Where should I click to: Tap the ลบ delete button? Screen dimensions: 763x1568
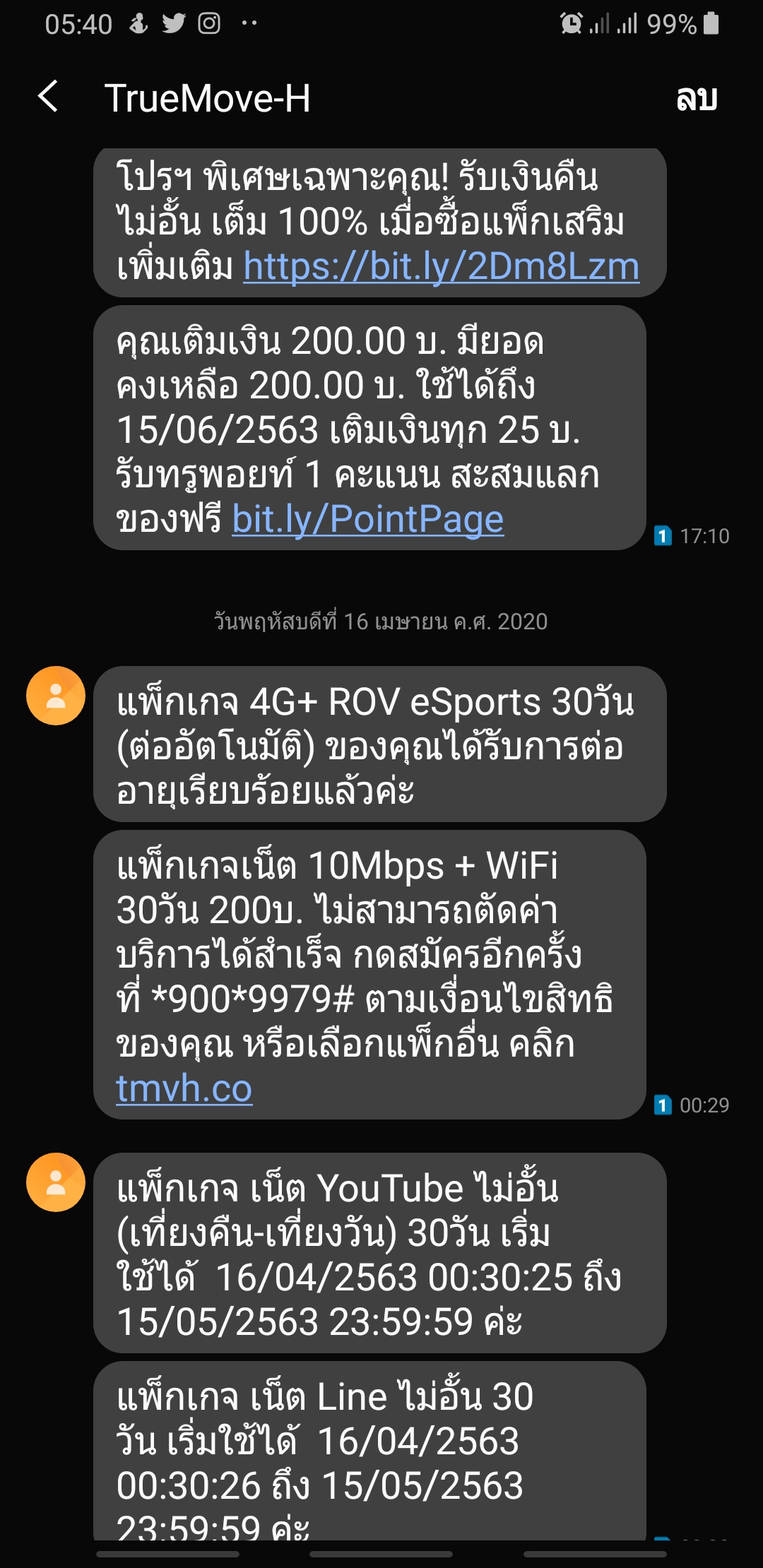point(696,97)
